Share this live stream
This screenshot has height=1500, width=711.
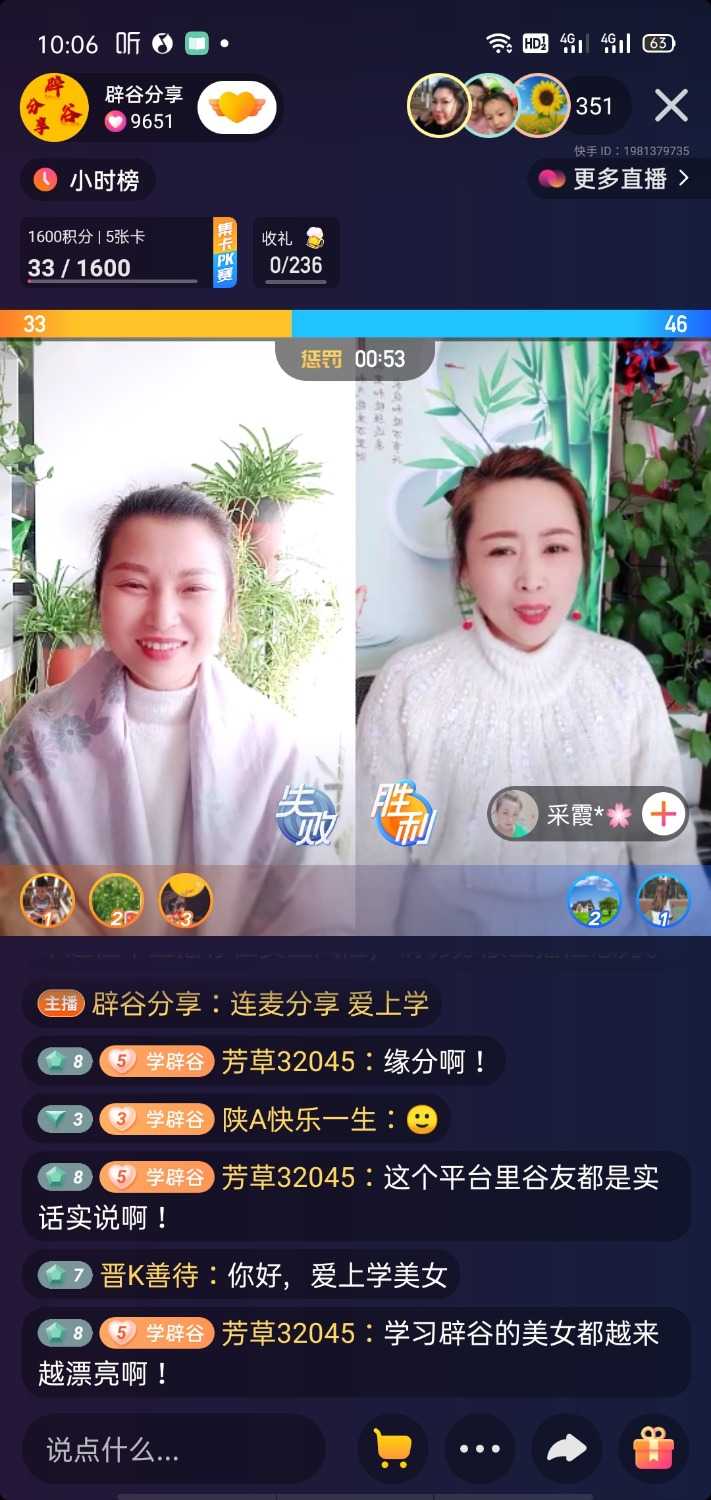tap(566, 1448)
